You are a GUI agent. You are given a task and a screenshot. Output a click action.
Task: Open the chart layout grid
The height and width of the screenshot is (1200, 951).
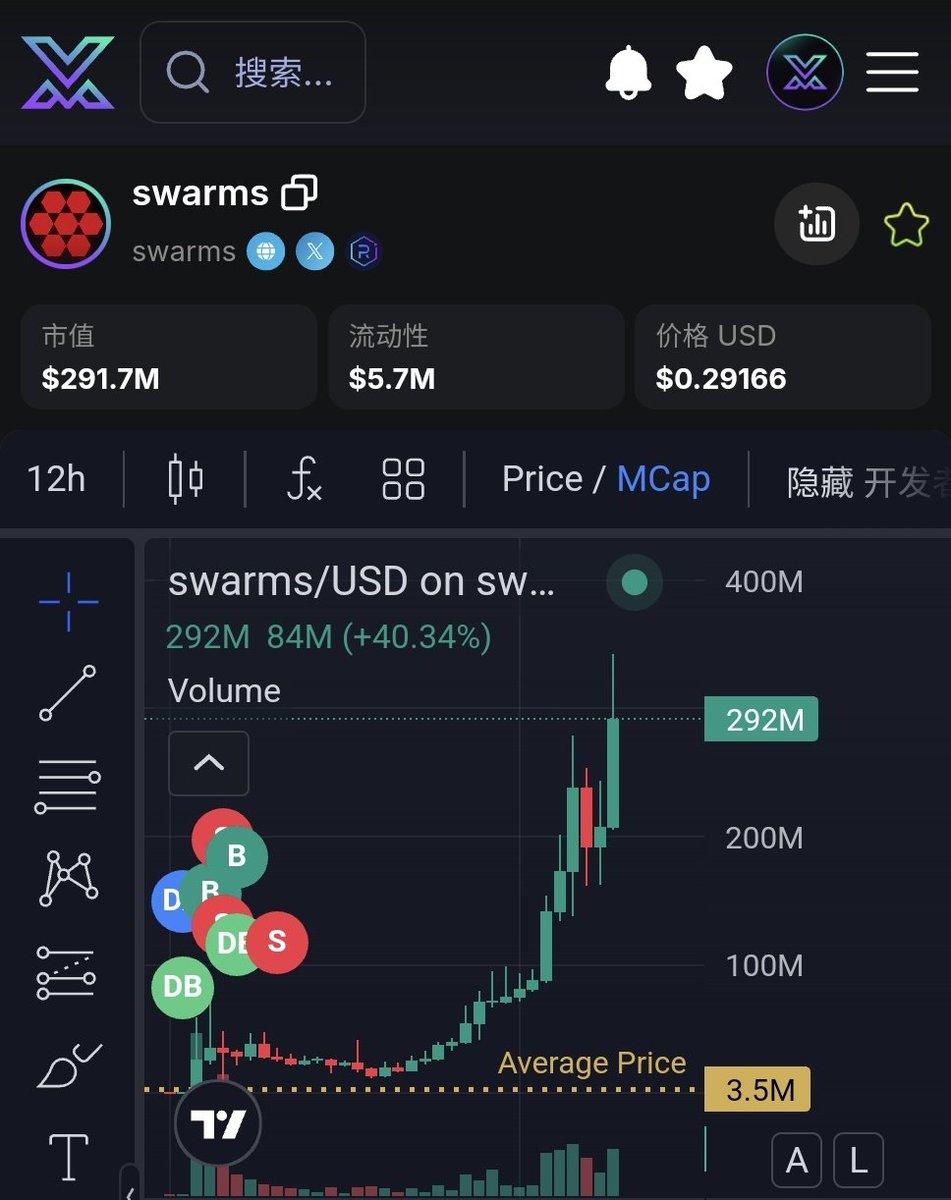tap(403, 479)
